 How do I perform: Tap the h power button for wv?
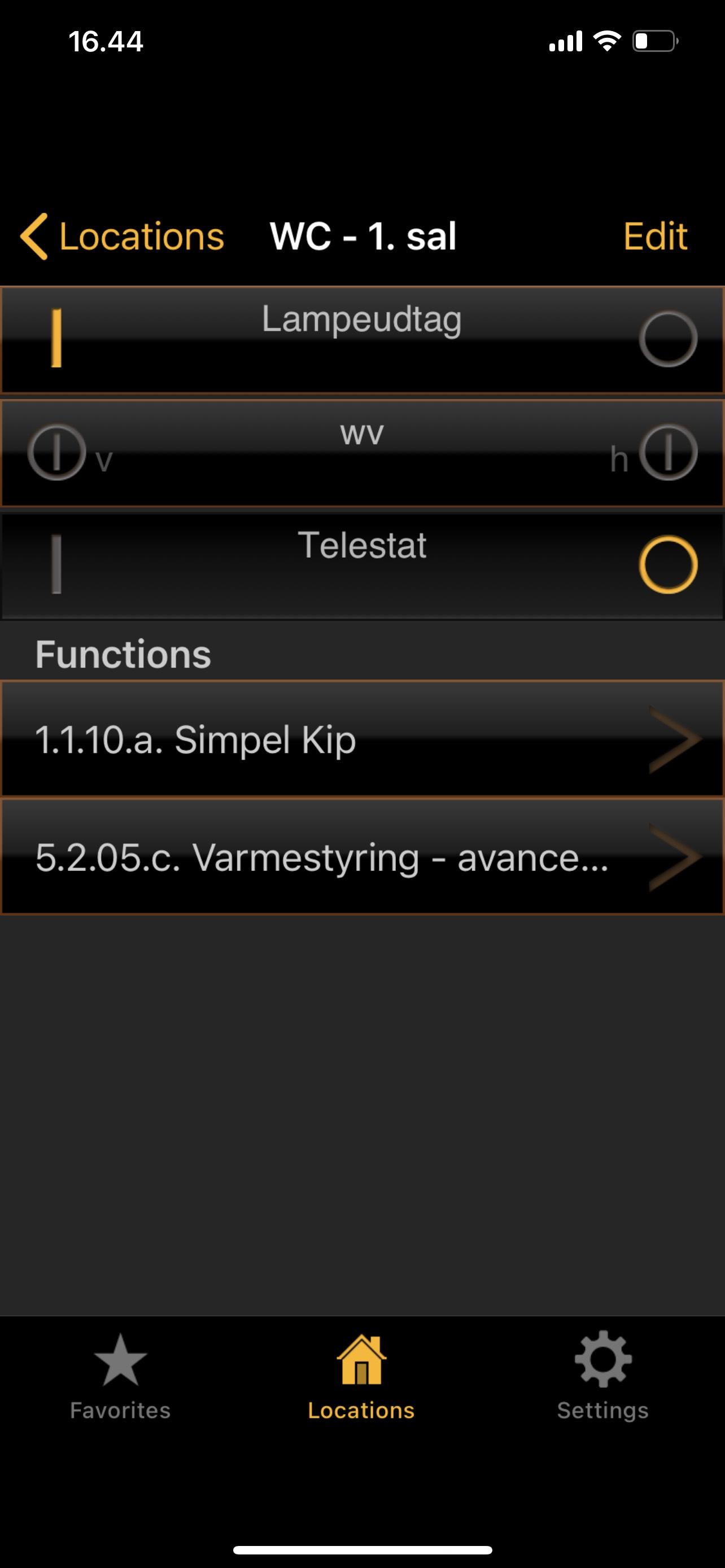(x=668, y=452)
